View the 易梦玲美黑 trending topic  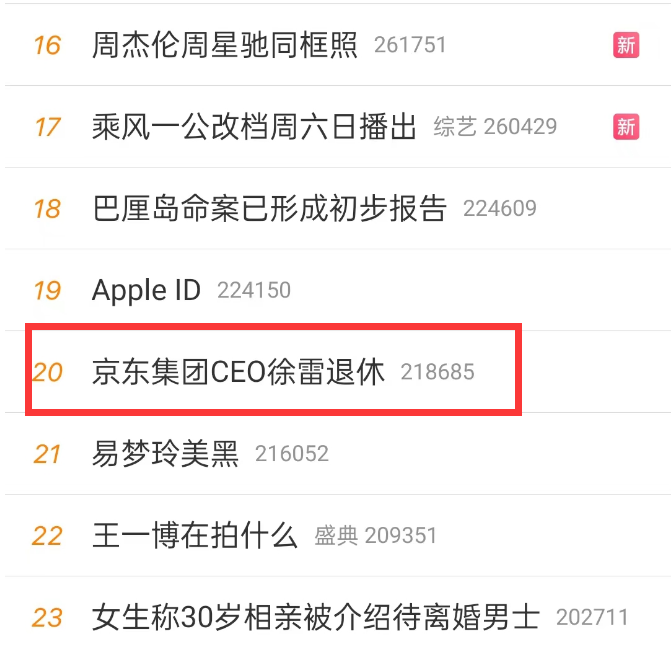(165, 454)
